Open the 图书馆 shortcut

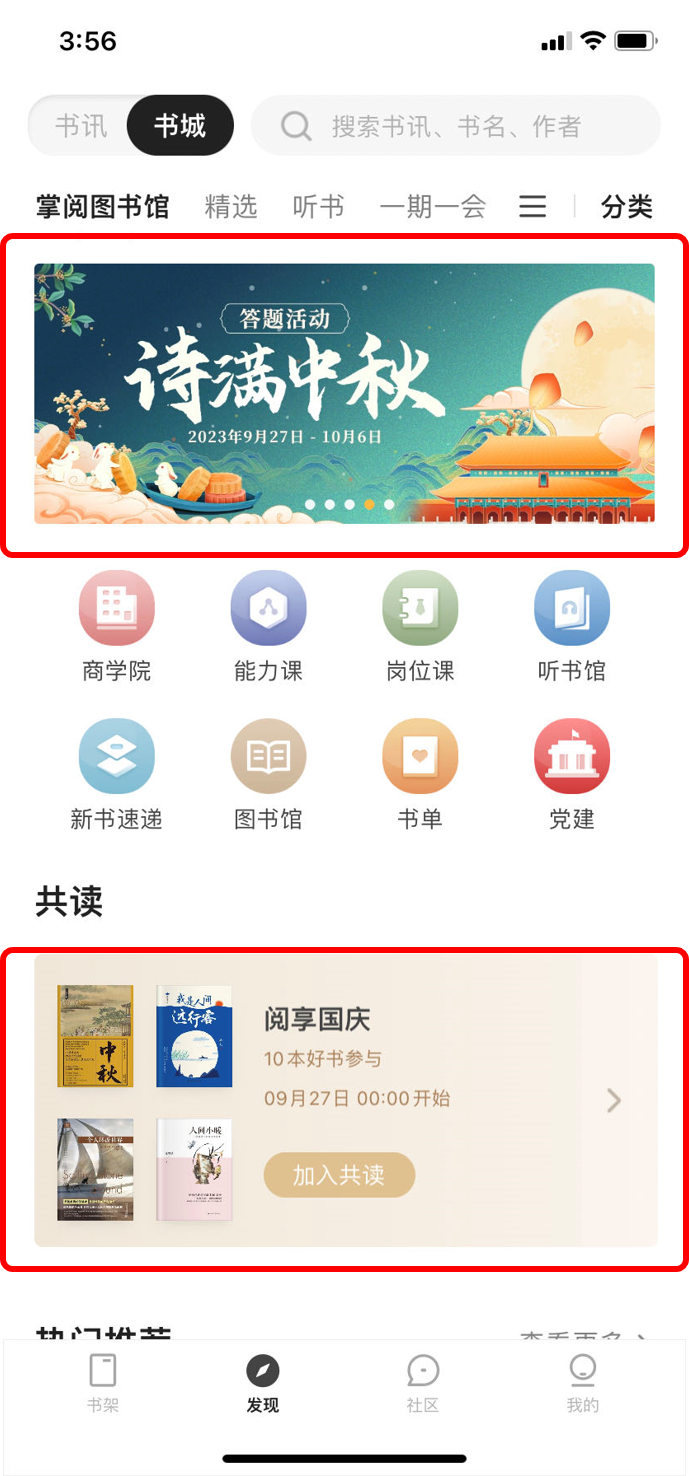pos(268,775)
